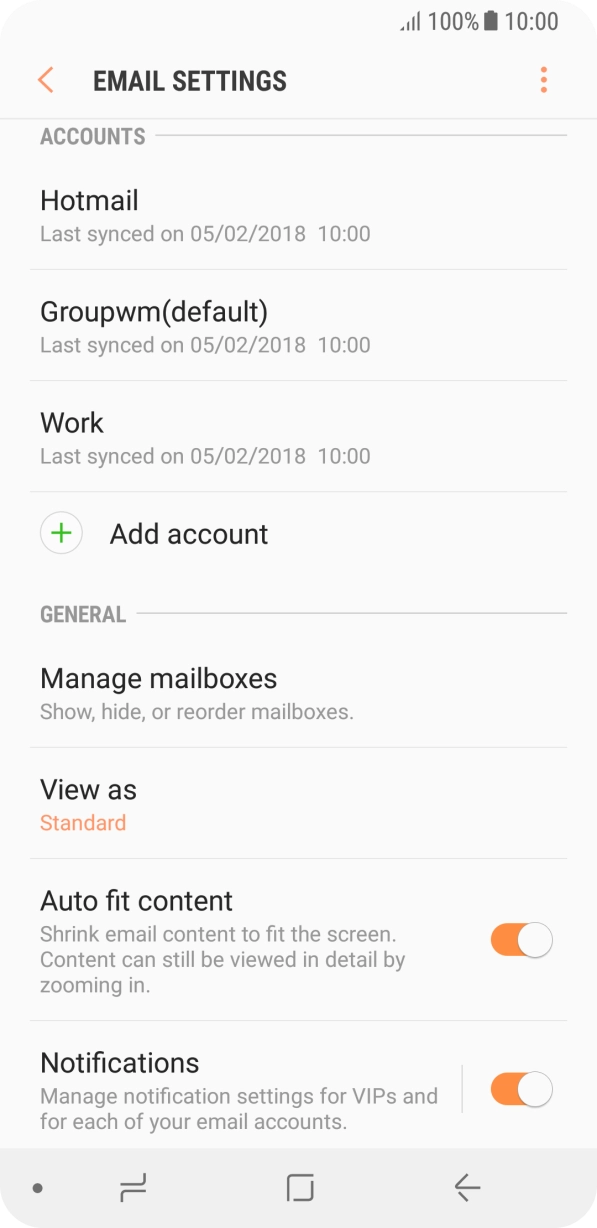
Task: Open Hotmail account settings
Action: tap(298, 215)
